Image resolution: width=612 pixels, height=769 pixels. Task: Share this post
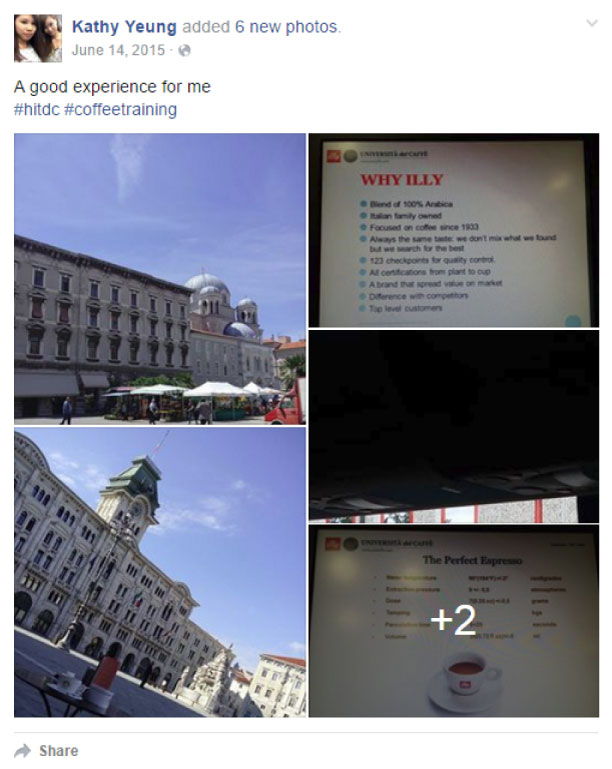click(x=47, y=750)
